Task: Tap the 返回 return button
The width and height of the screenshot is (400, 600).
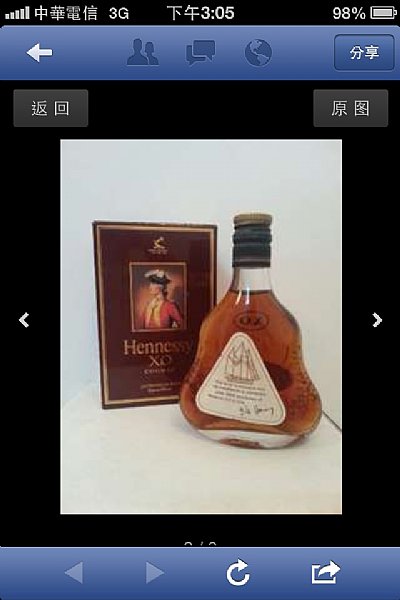Action: coord(51,108)
